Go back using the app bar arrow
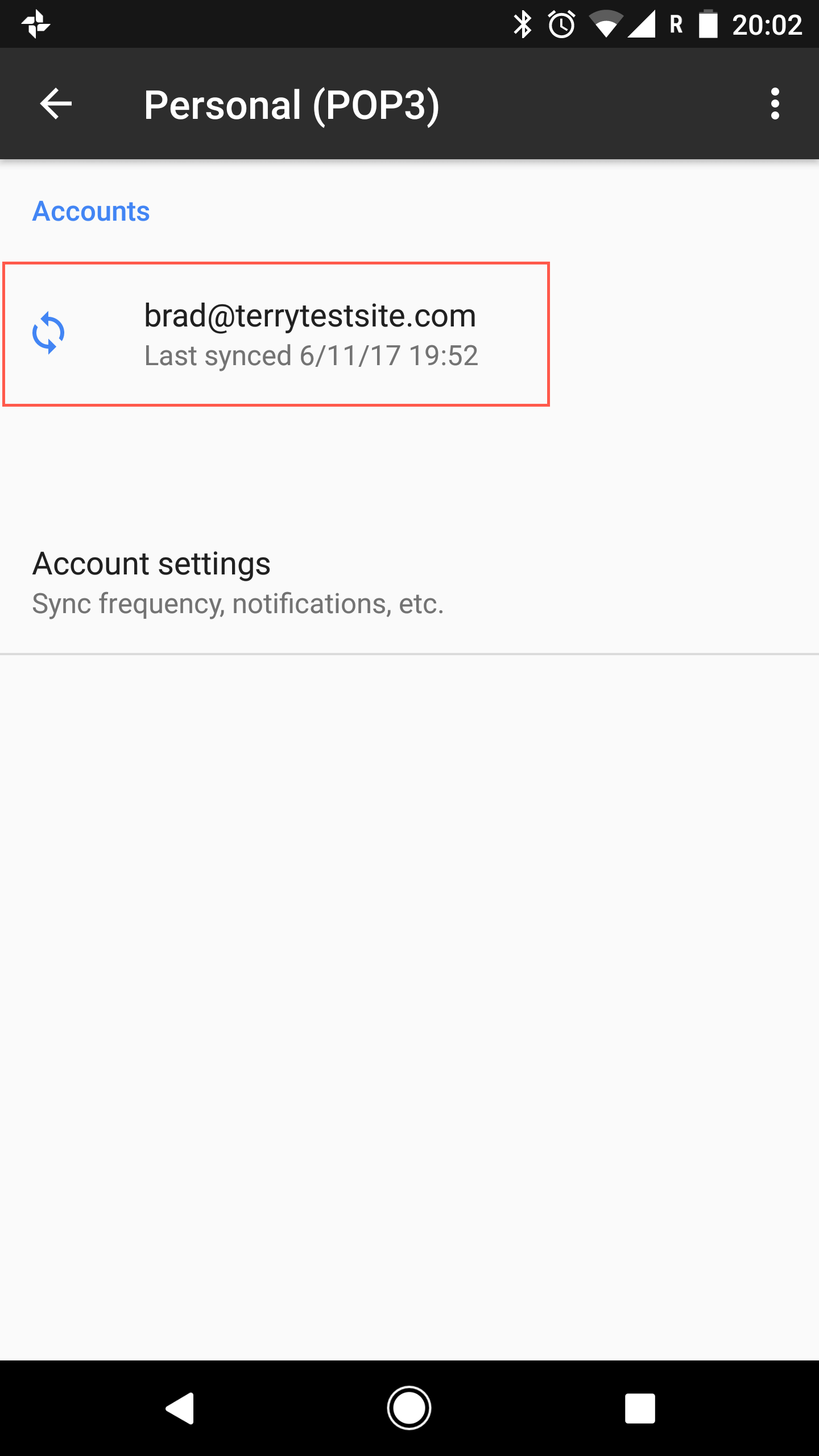The height and width of the screenshot is (1456, 819). pos(56,104)
